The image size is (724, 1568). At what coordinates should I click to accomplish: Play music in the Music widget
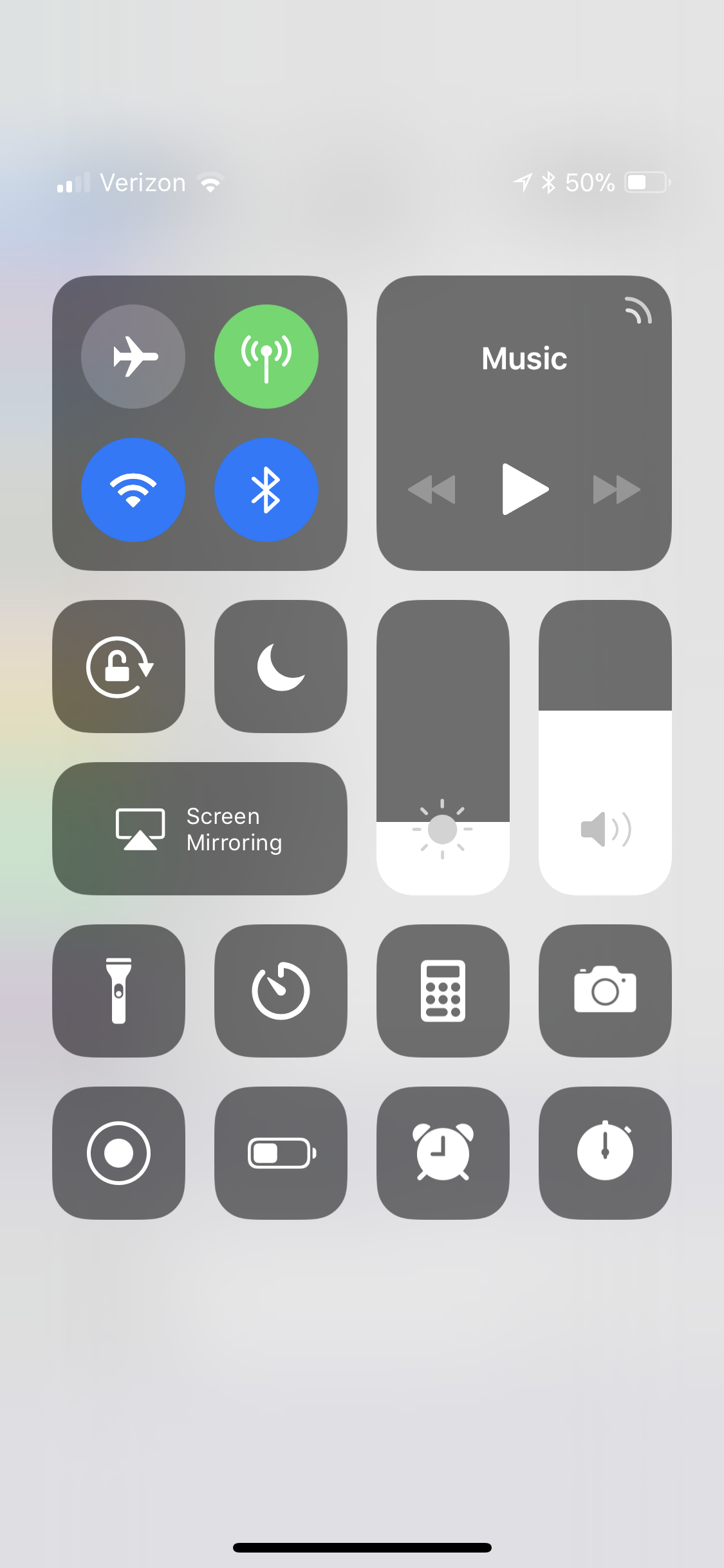[524, 489]
